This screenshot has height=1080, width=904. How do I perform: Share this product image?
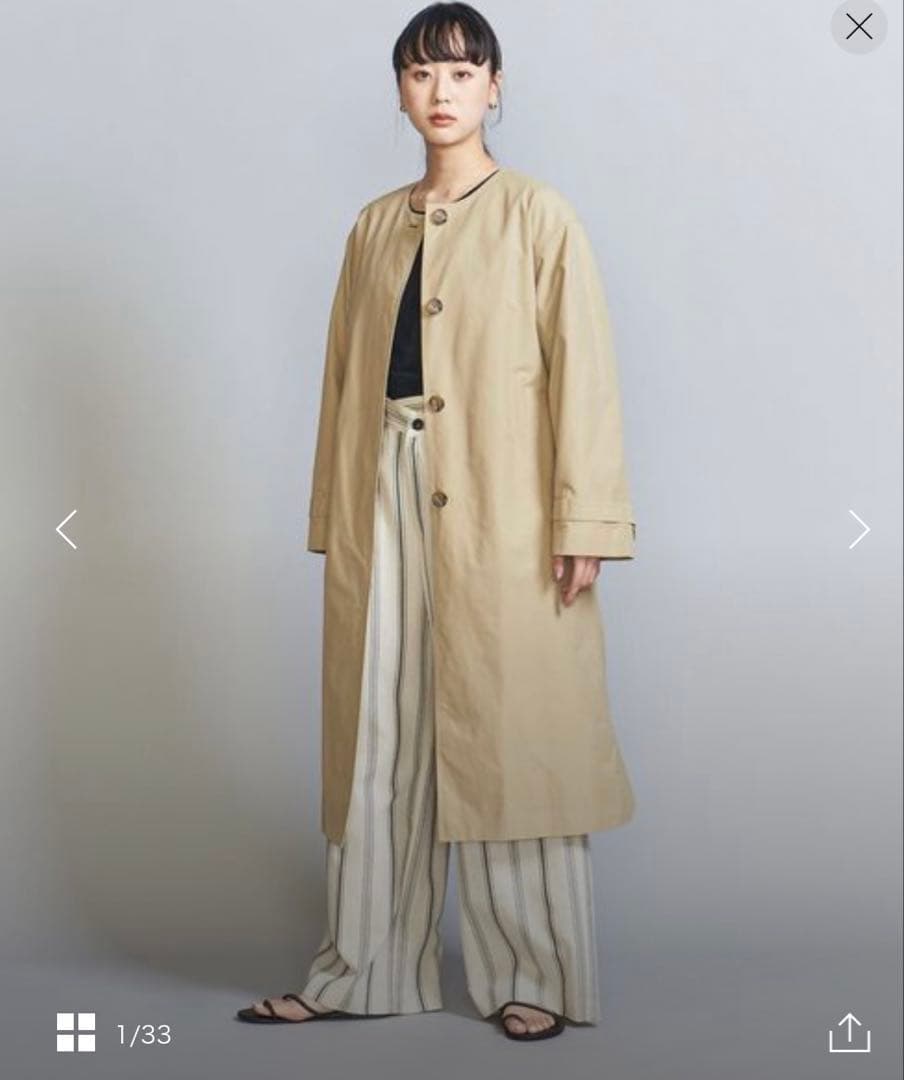[849, 1032]
